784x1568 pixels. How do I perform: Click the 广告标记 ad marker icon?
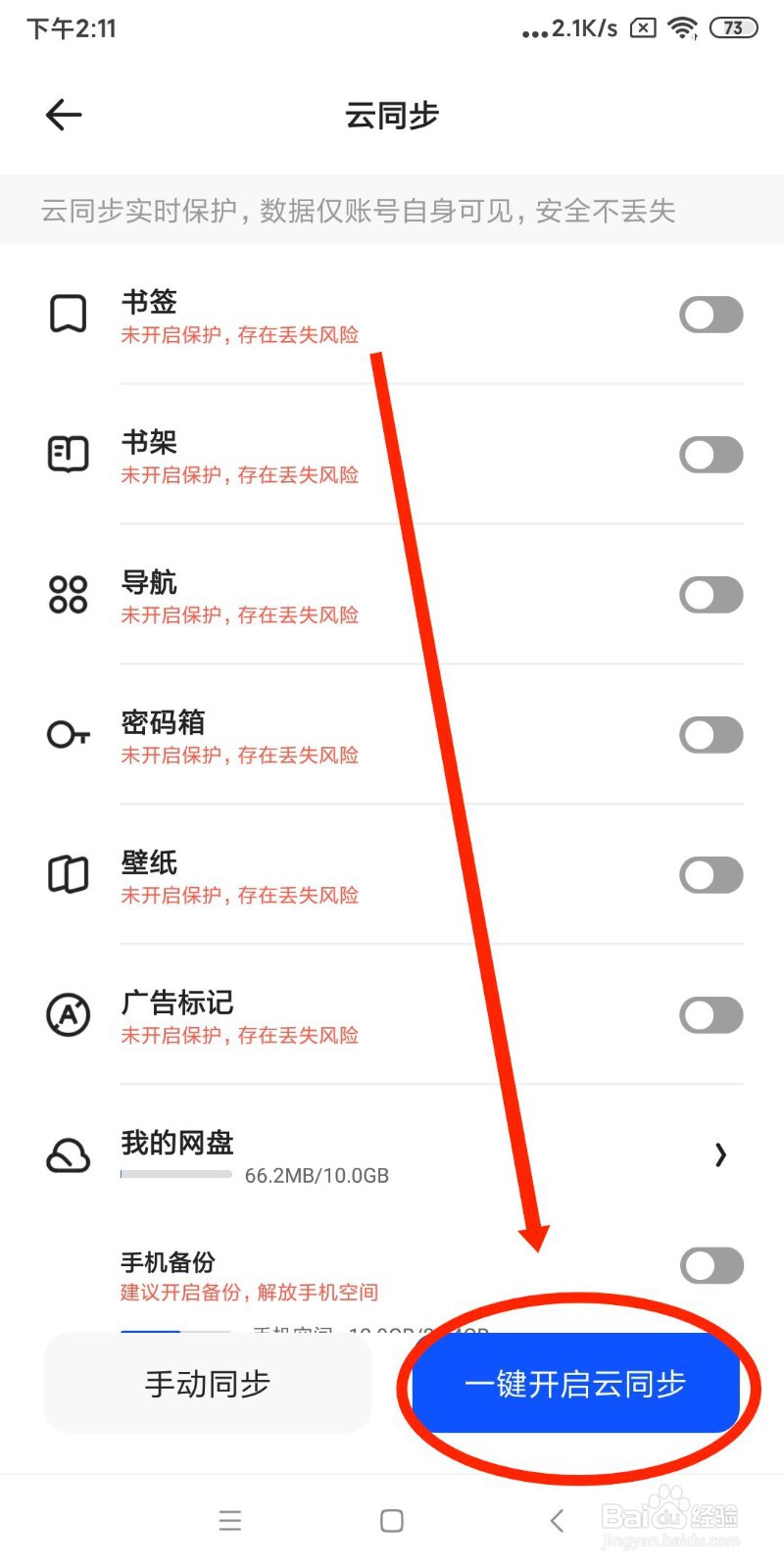point(67,1015)
